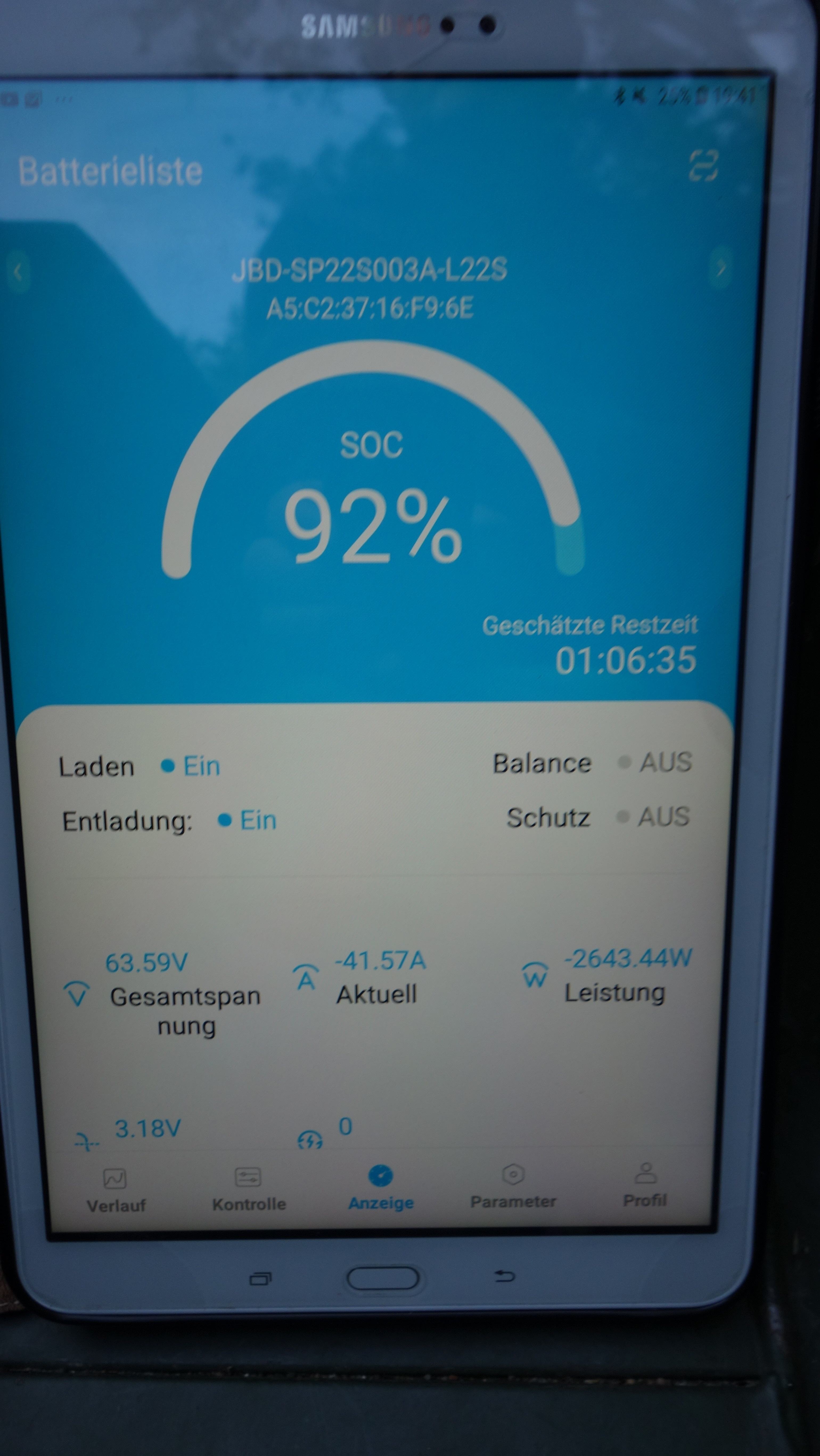Tap the connection sync icon
The height and width of the screenshot is (1456, 820).
(x=703, y=166)
